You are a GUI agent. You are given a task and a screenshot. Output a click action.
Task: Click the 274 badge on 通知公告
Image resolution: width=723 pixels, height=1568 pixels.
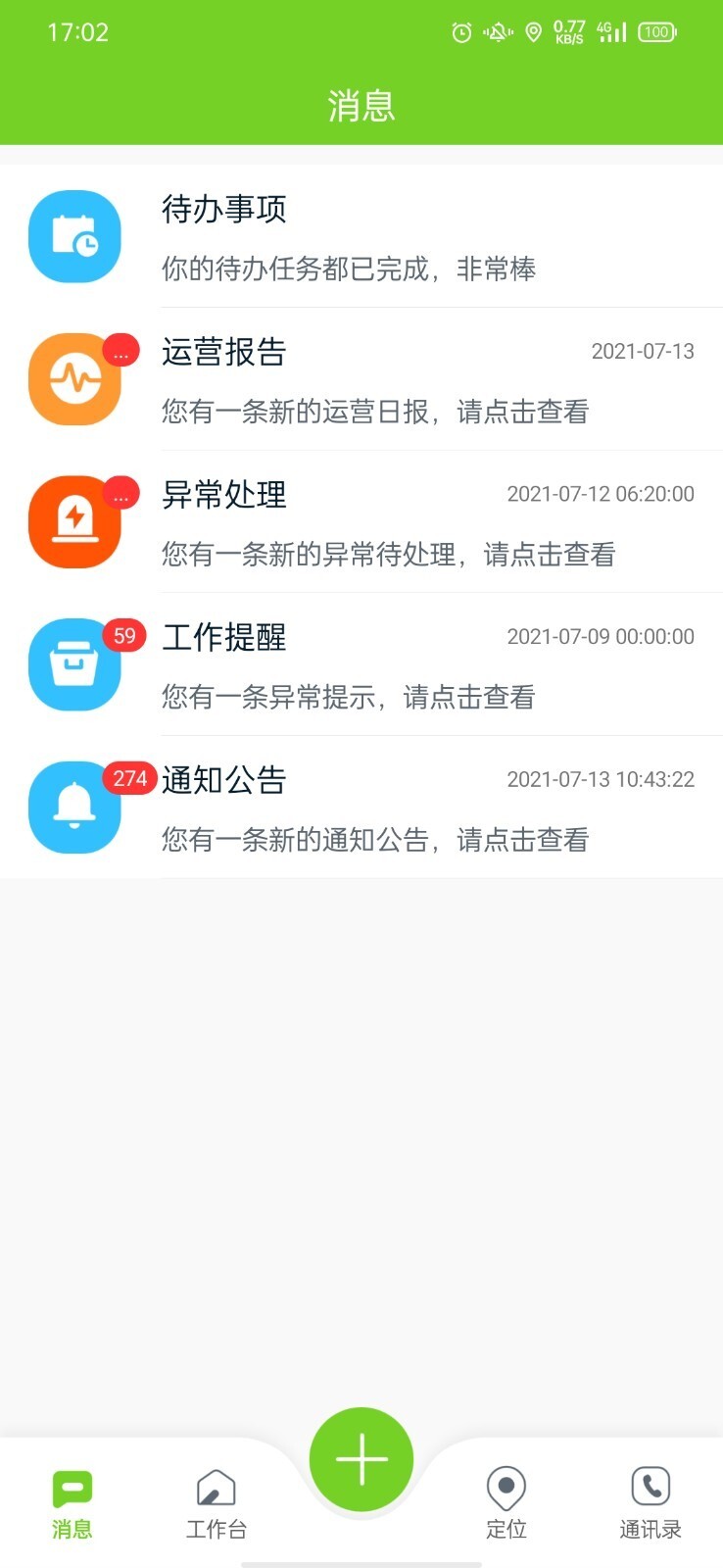(130, 778)
